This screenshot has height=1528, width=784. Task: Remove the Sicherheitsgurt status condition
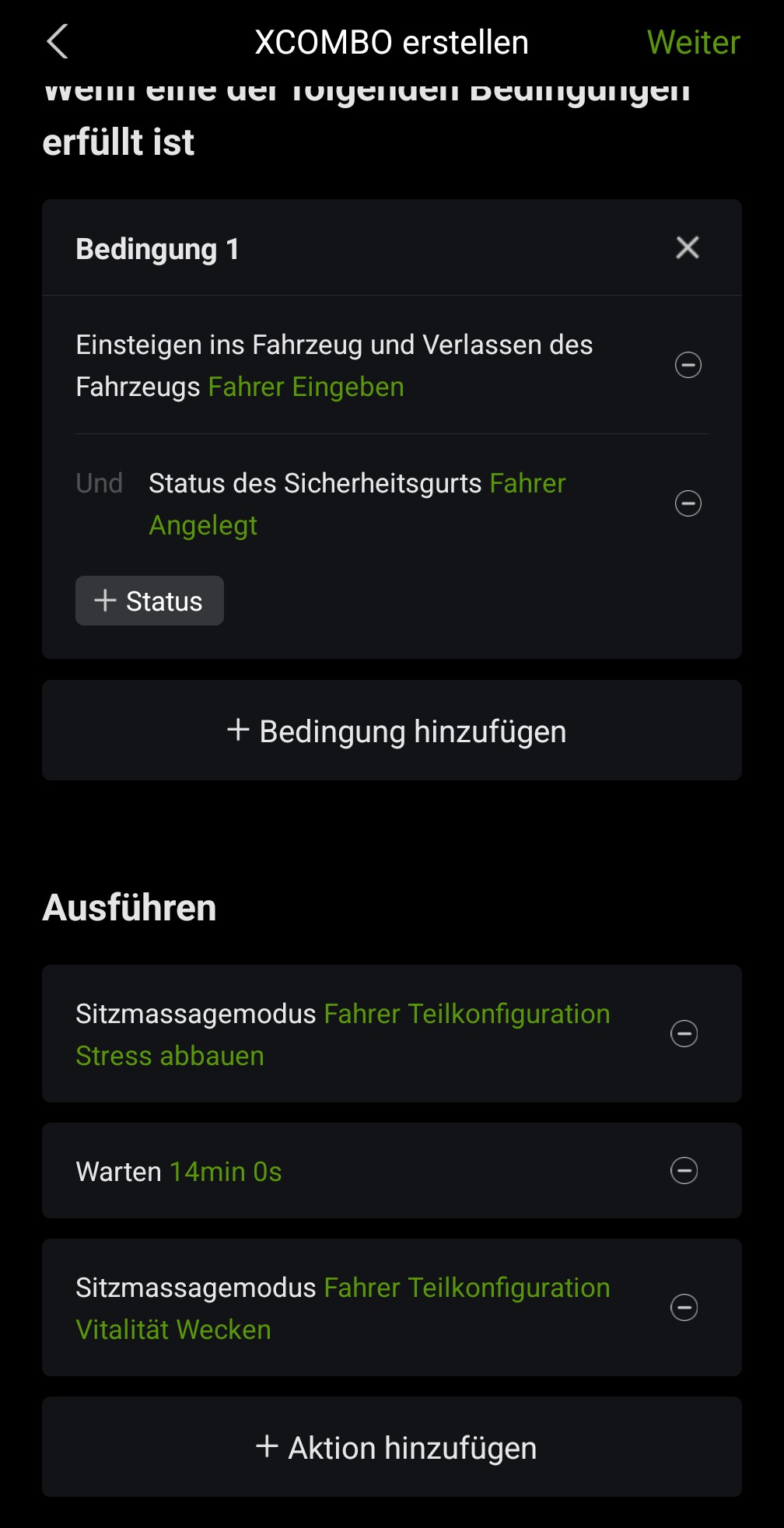click(x=688, y=503)
